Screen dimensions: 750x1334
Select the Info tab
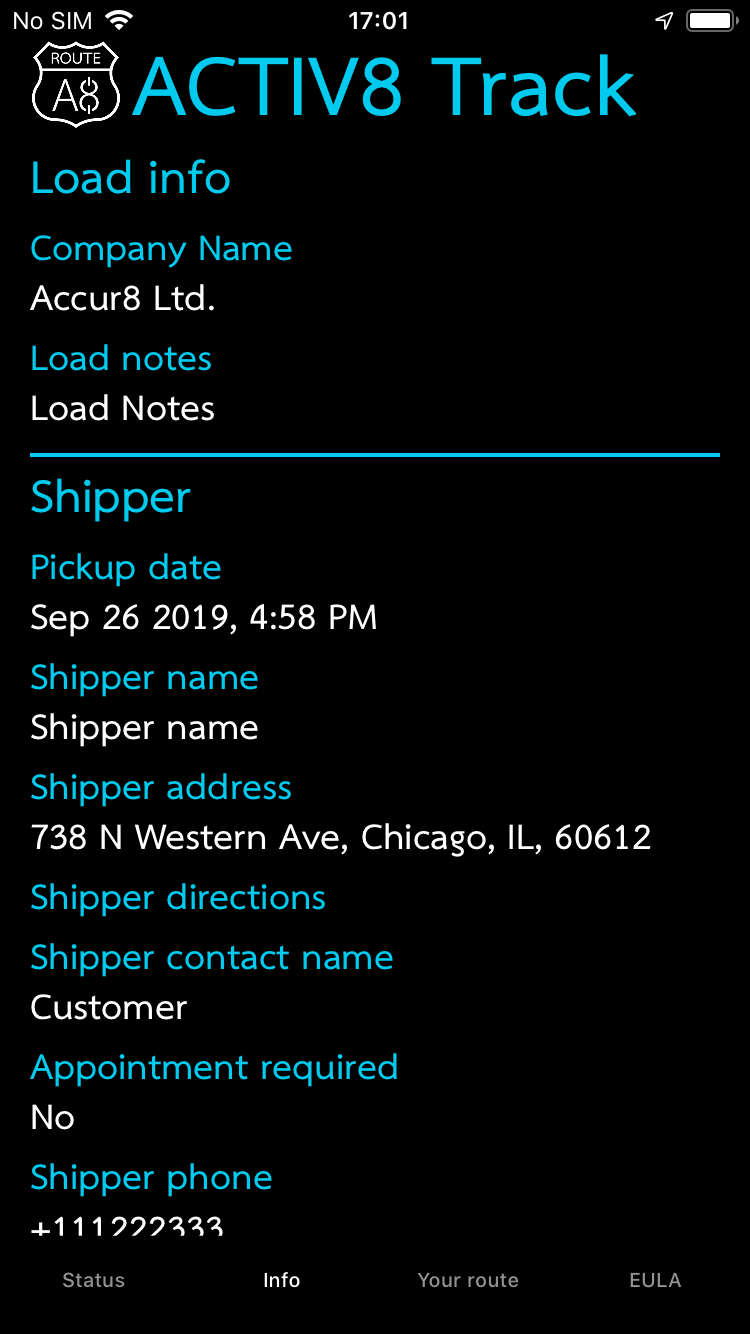(x=281, y=1280)
